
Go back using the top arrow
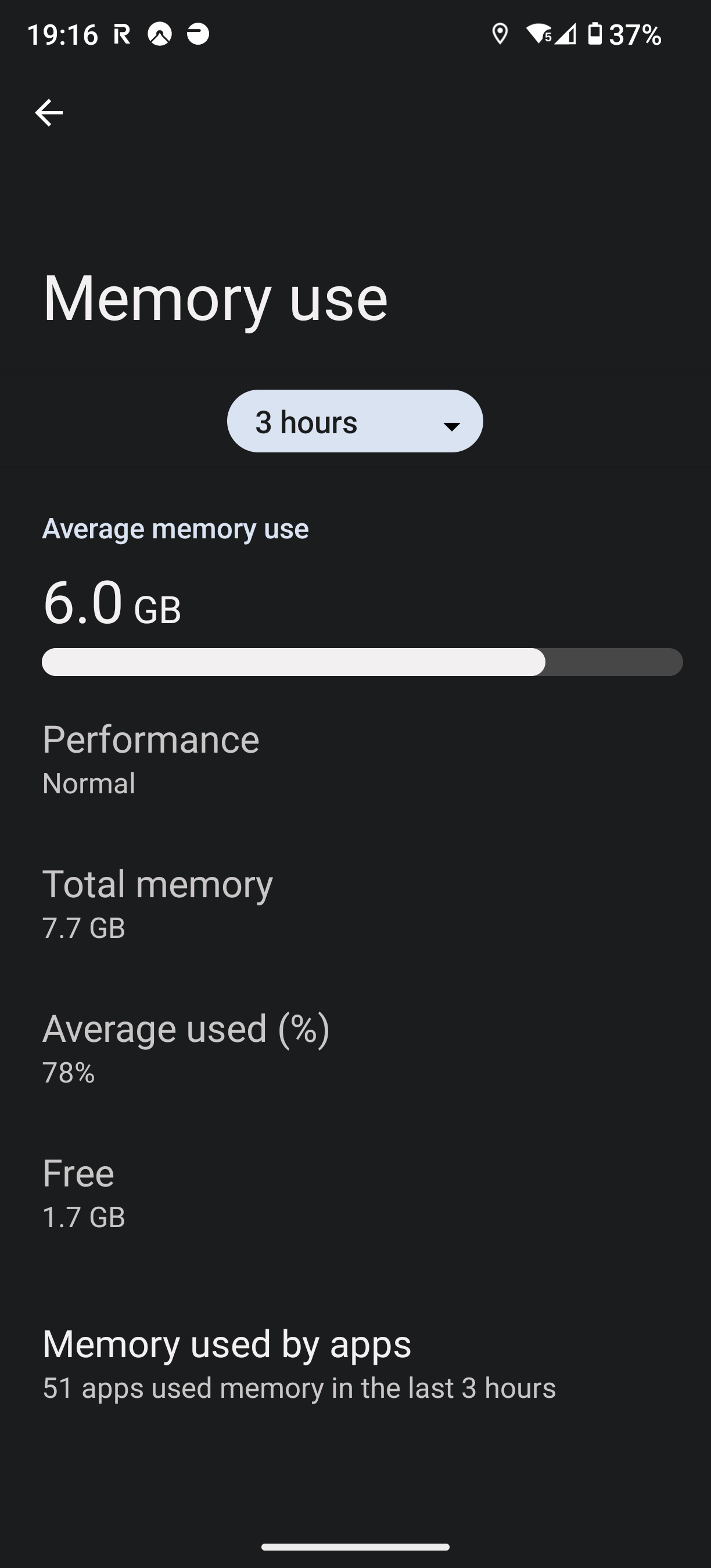point(49,113)
